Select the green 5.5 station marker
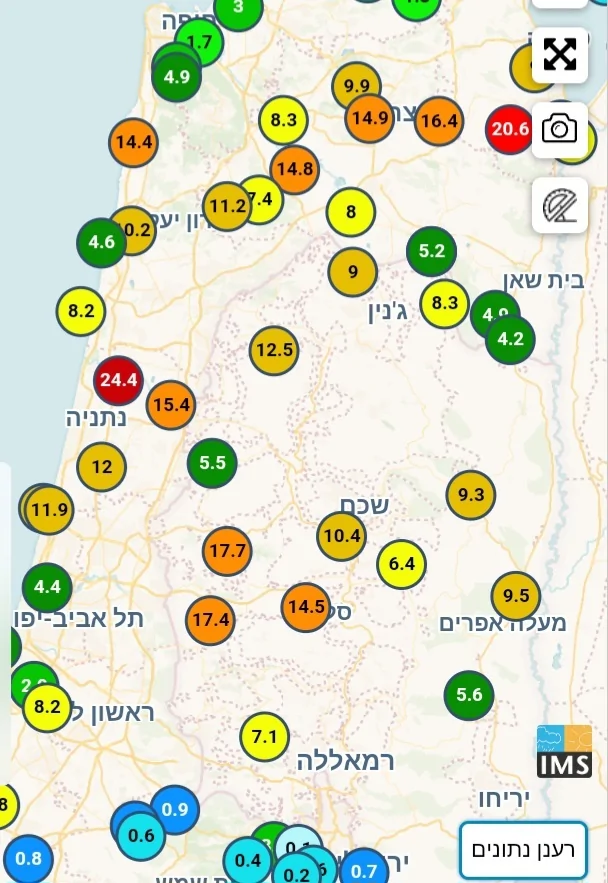This screenshot has height=883, width=608. point(212,463)
